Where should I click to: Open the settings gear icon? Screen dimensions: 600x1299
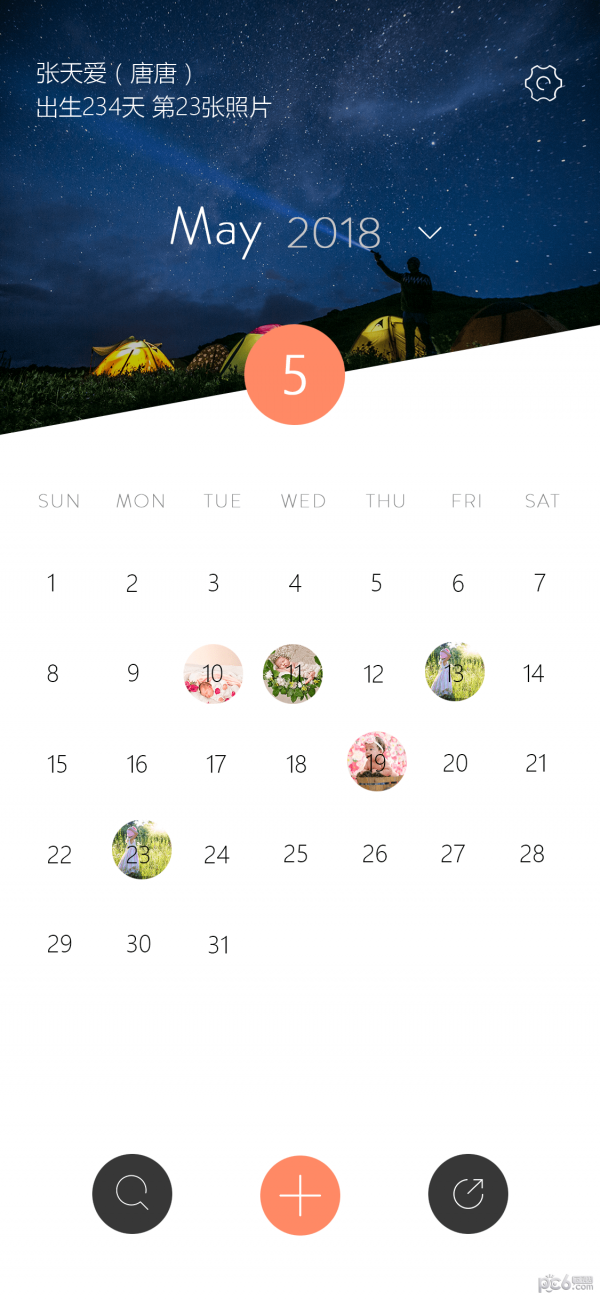[544, 84]
